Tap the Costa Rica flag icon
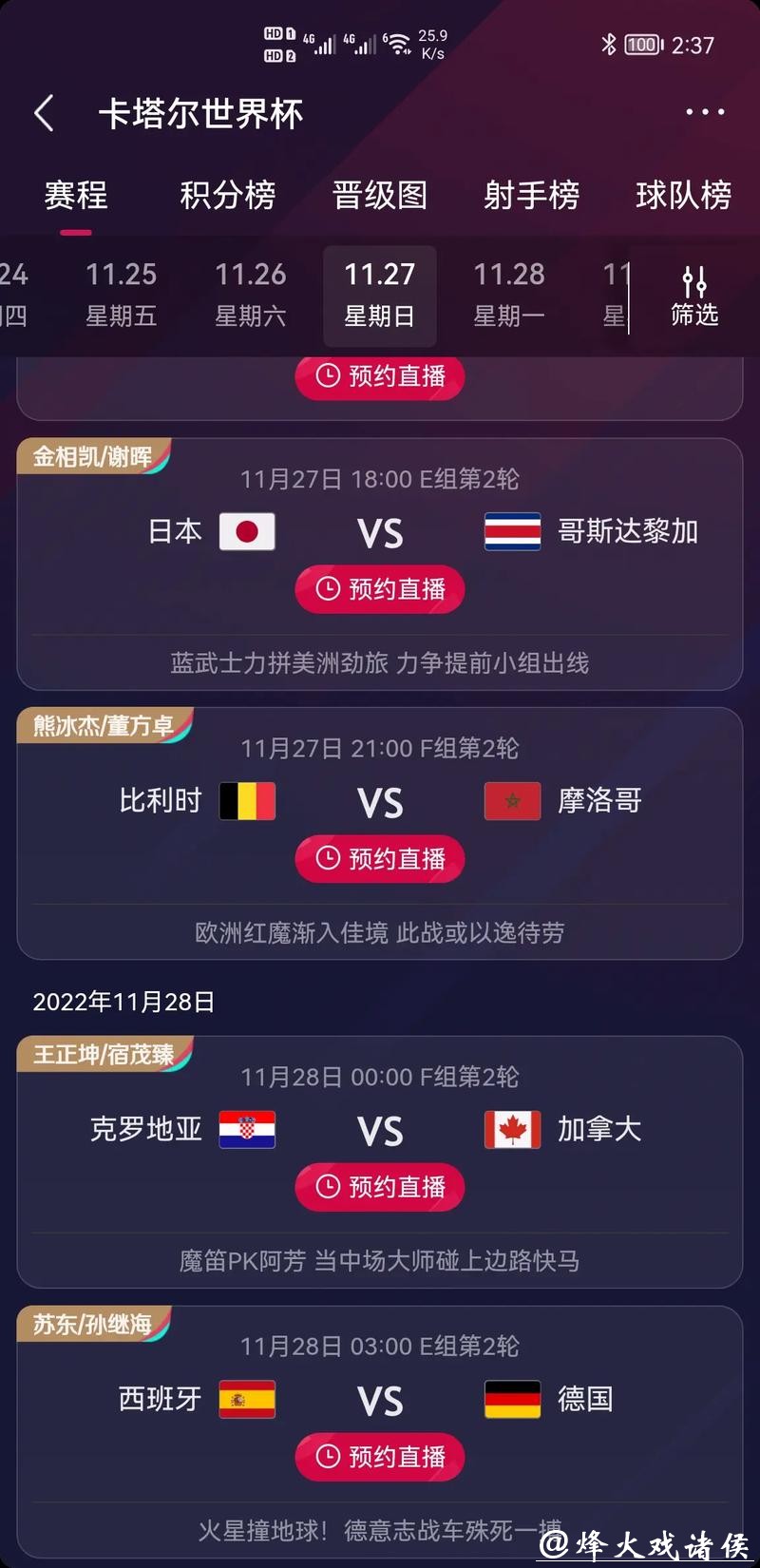 tap(512, 532)
